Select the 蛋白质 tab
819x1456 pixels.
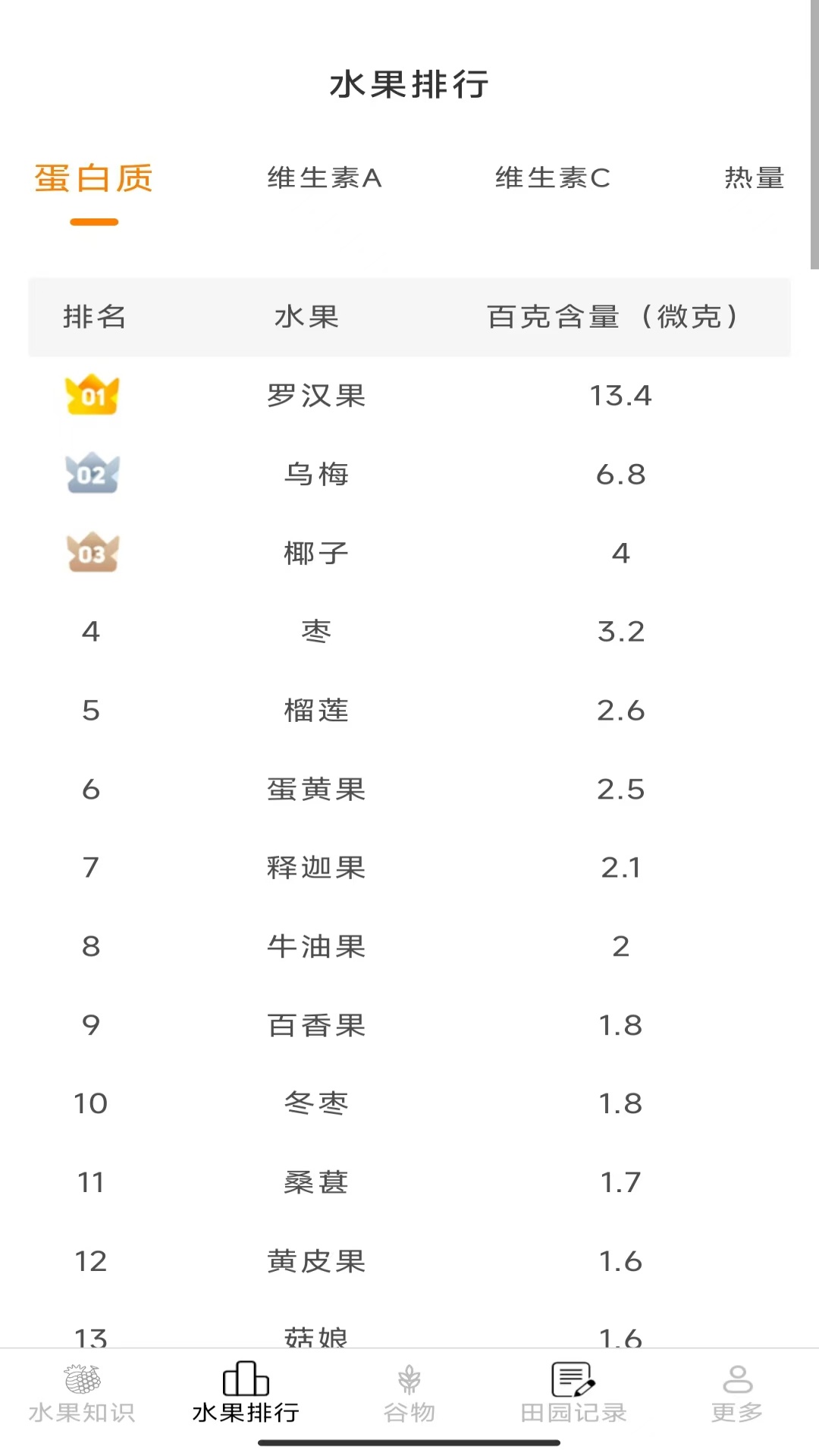tap(93, 179)
